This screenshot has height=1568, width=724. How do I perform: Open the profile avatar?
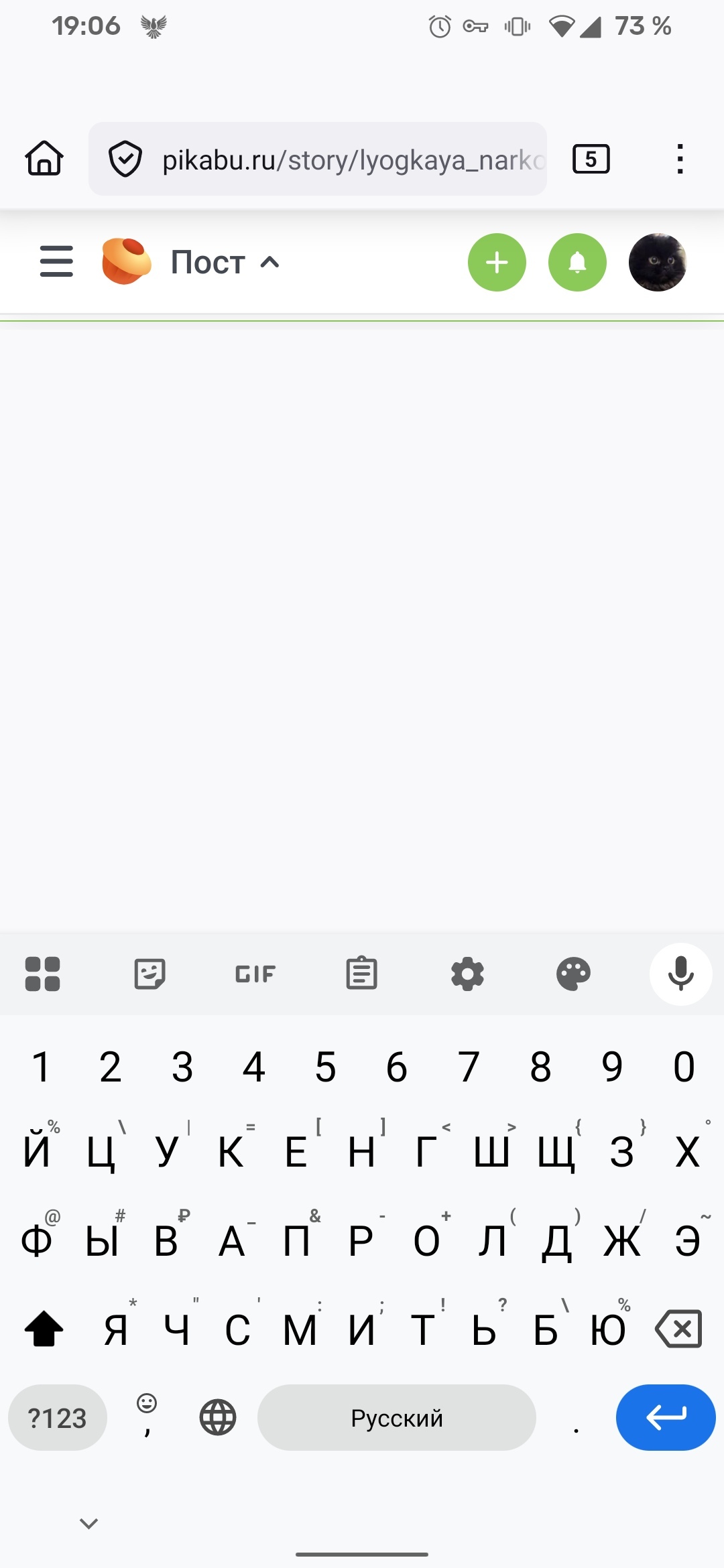(658, 262)
